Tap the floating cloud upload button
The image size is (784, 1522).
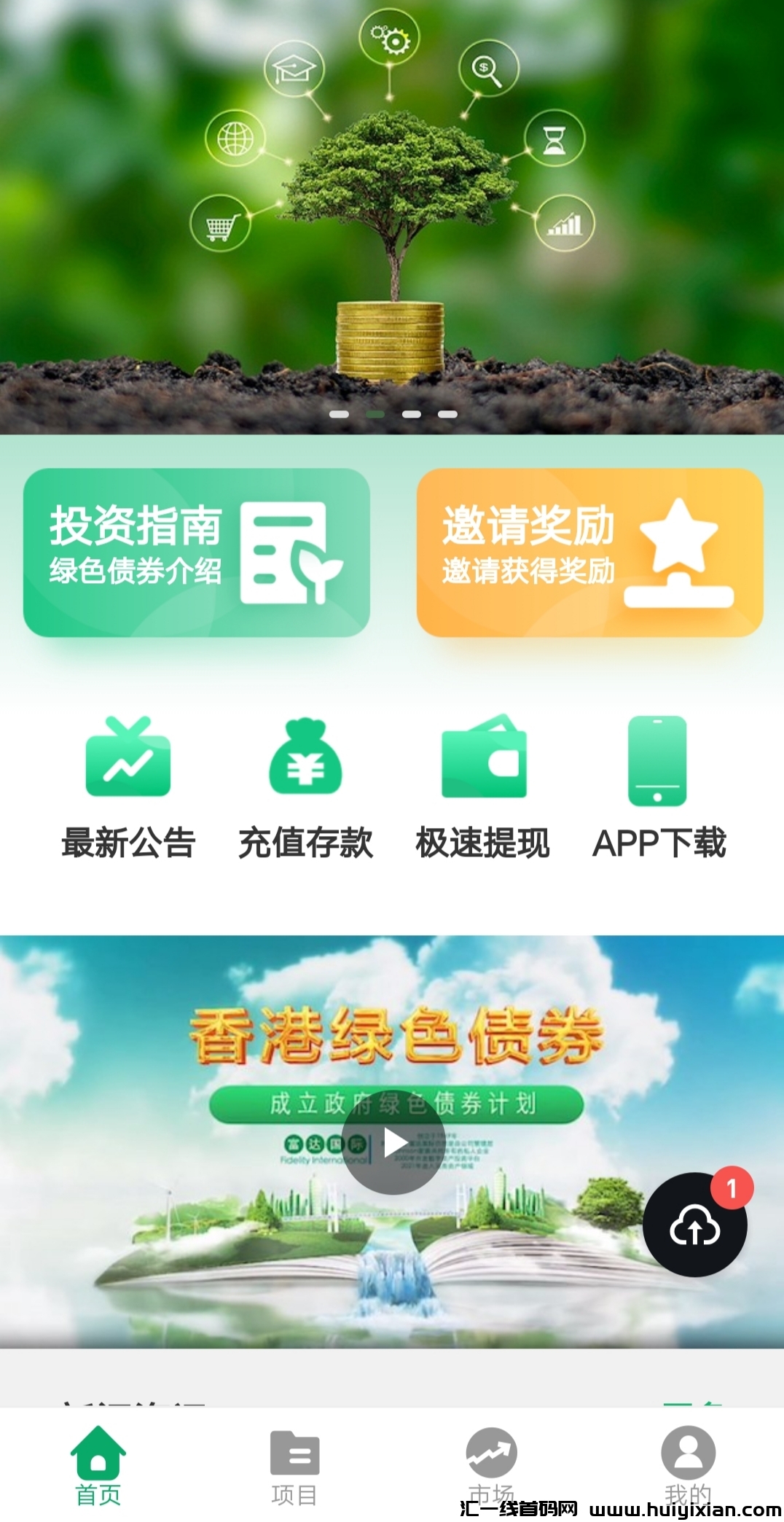[x=694, y=1224]
